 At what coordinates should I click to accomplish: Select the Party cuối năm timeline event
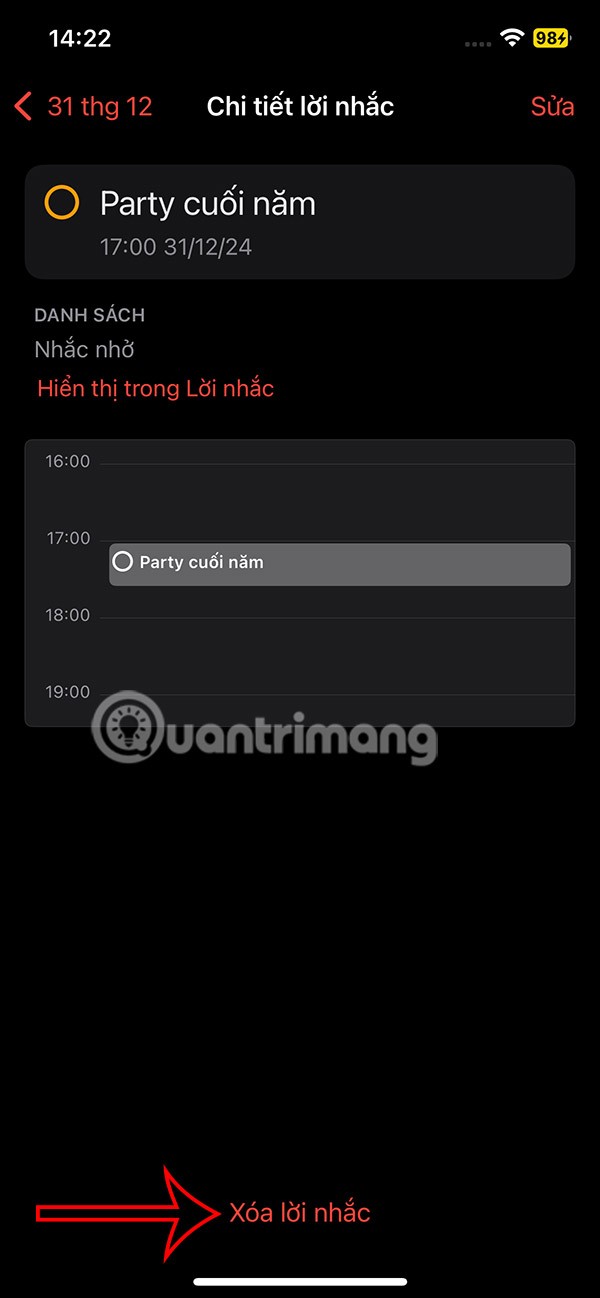340,563
